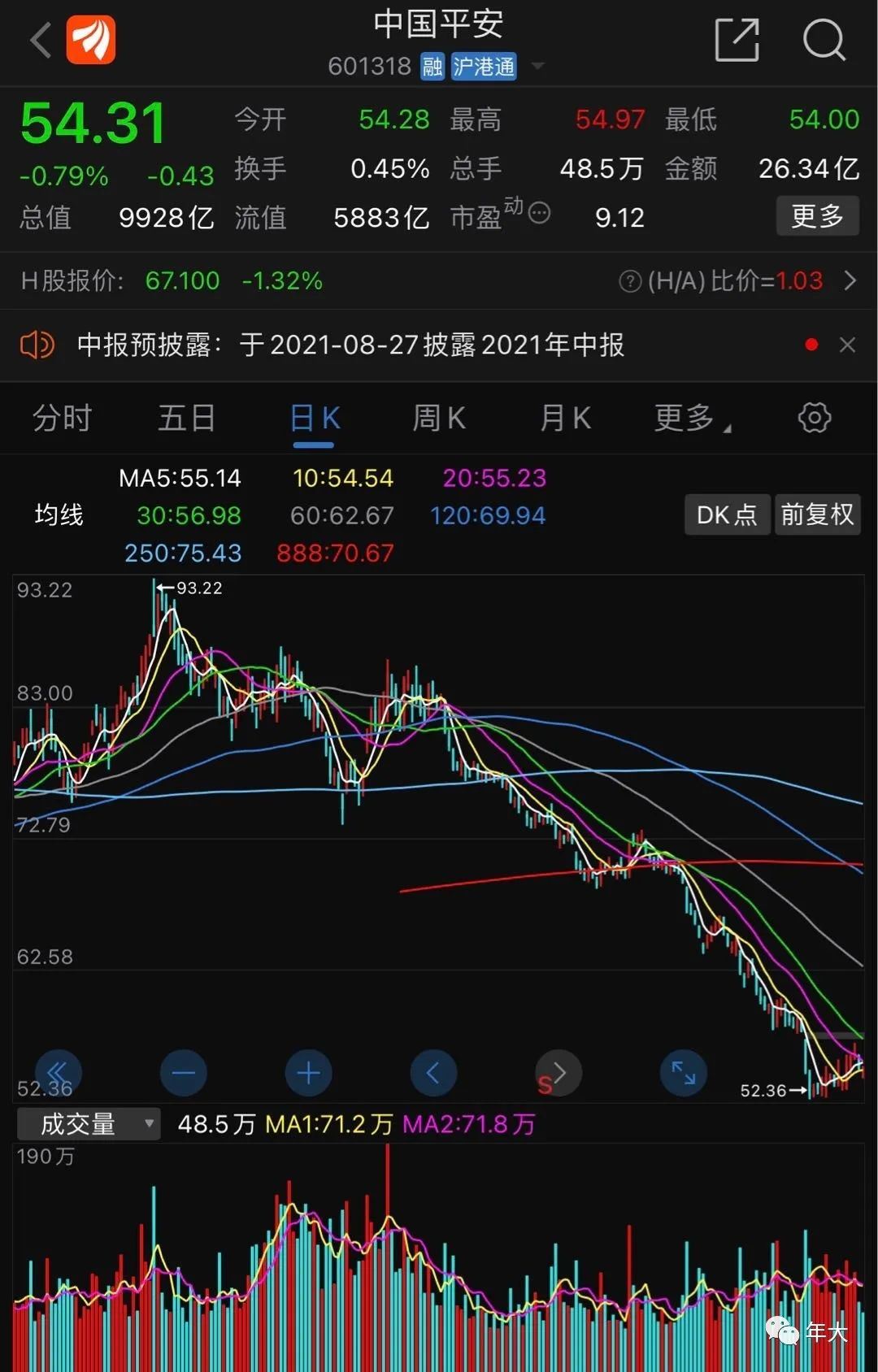Toggle the DK点 indicator
This screenshot has width=878, height=1372.
click(x=726, y=514)
